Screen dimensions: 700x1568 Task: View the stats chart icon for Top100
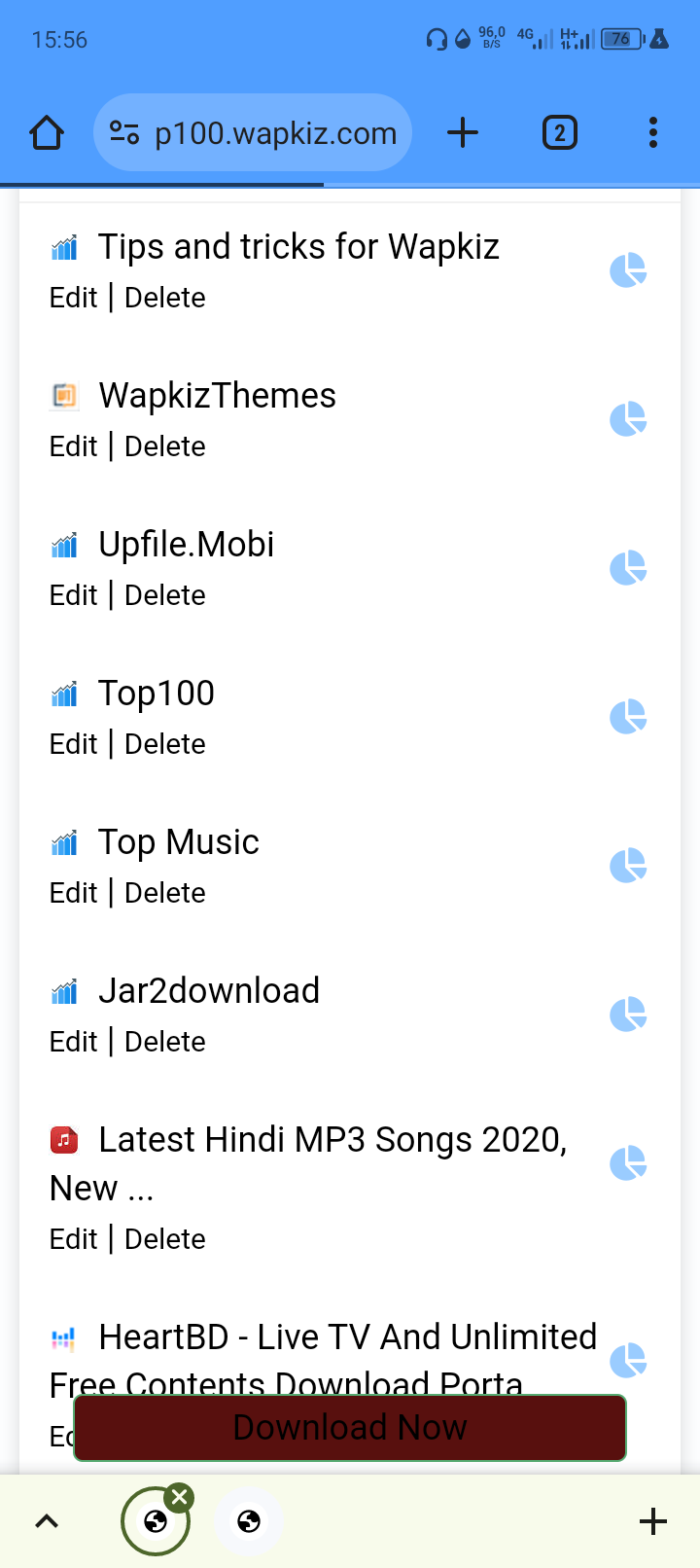tap(628, 717)
